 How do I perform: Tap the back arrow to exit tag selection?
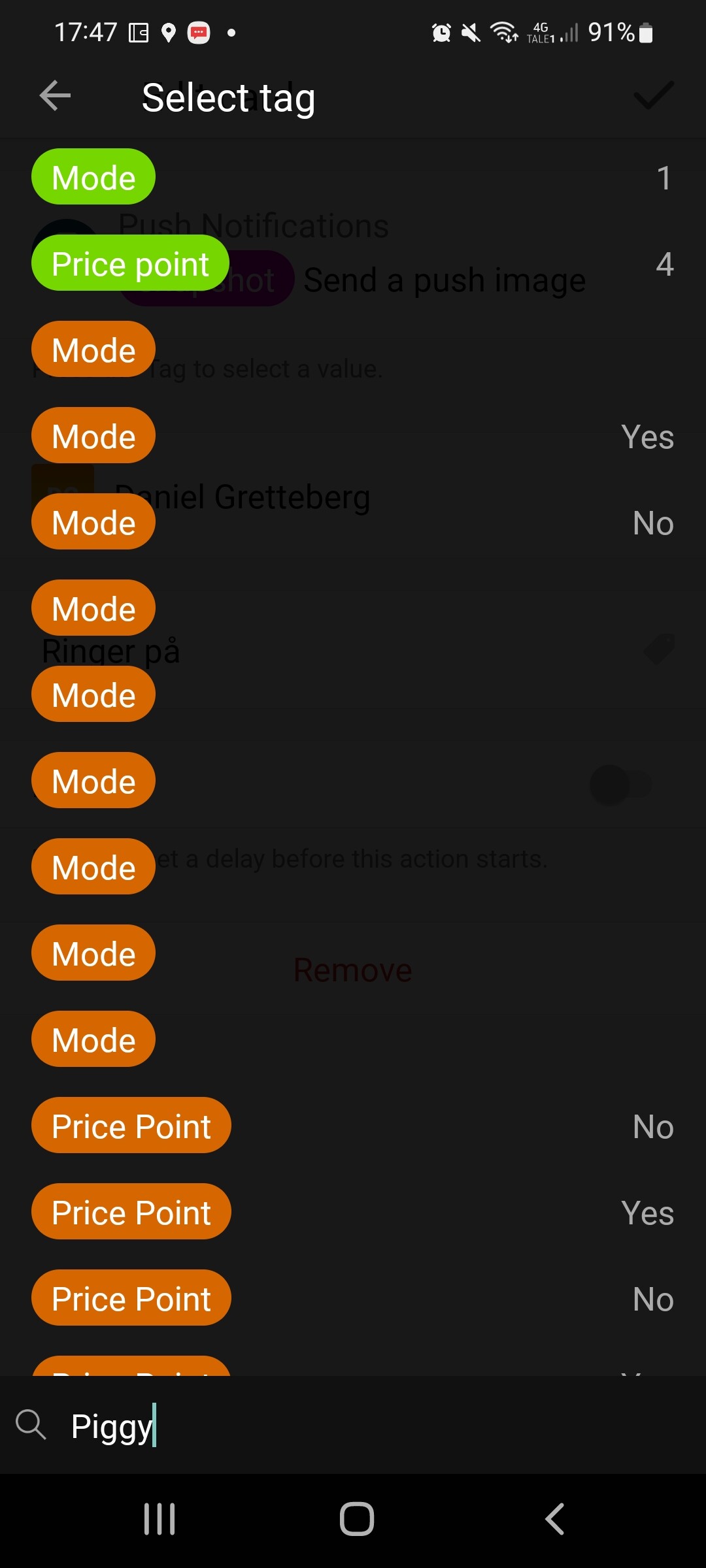pyautogui.click(x=55, y=96)
